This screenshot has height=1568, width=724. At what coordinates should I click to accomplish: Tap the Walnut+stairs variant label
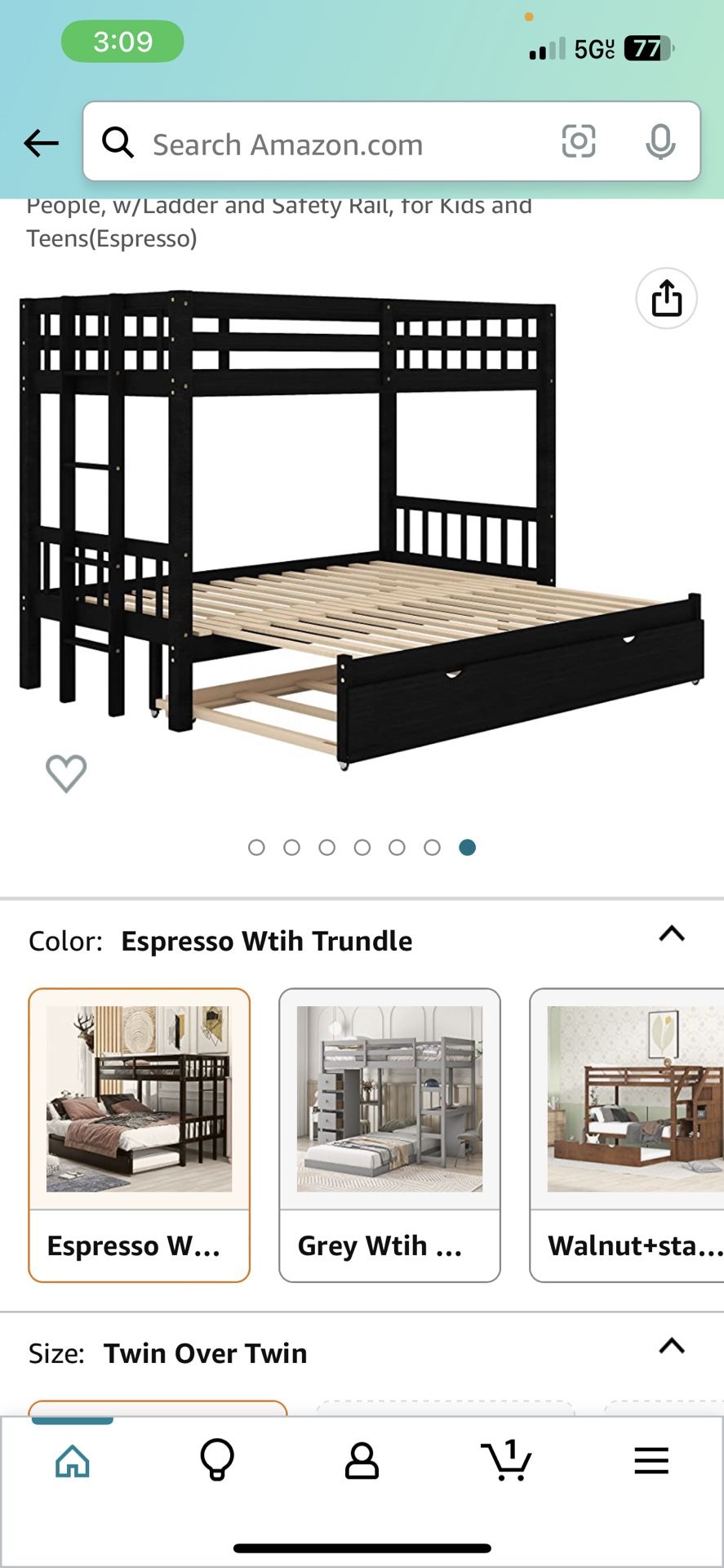click(x=634, y=1246)
